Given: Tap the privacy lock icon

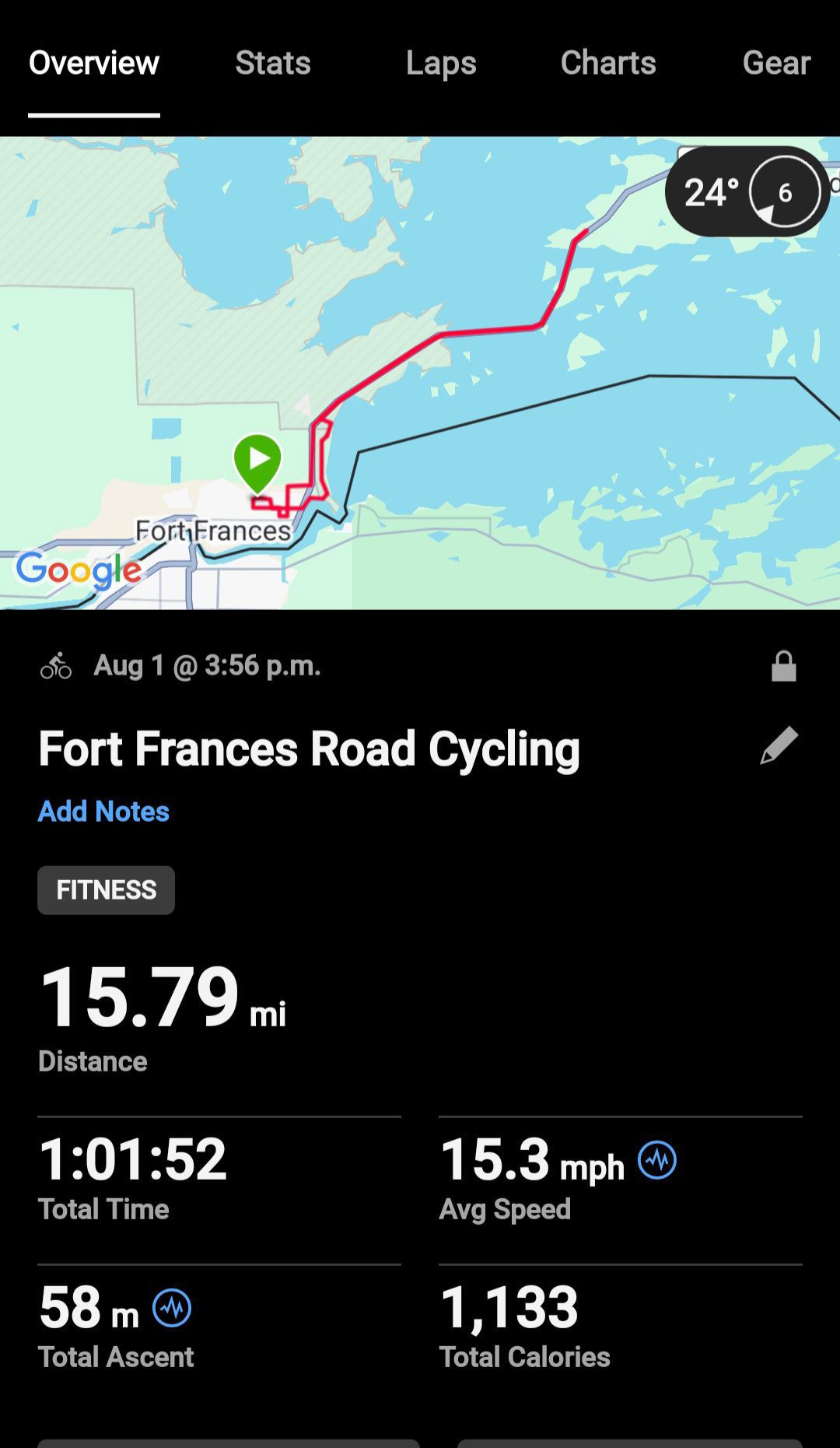Looking at the screenshot, I should pyautogui.click(x=784, y=667).
